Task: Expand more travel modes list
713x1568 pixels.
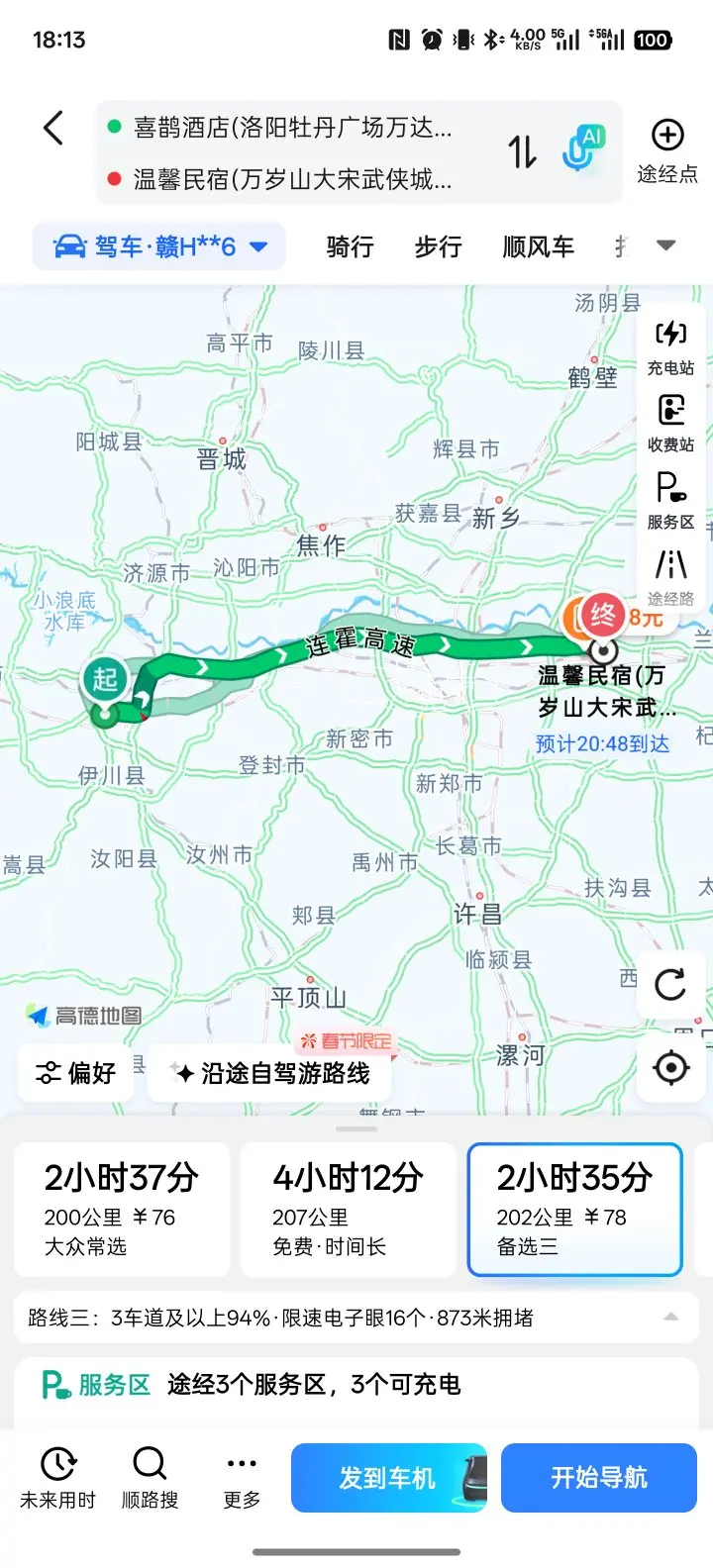Action: [x=666, y=245]
